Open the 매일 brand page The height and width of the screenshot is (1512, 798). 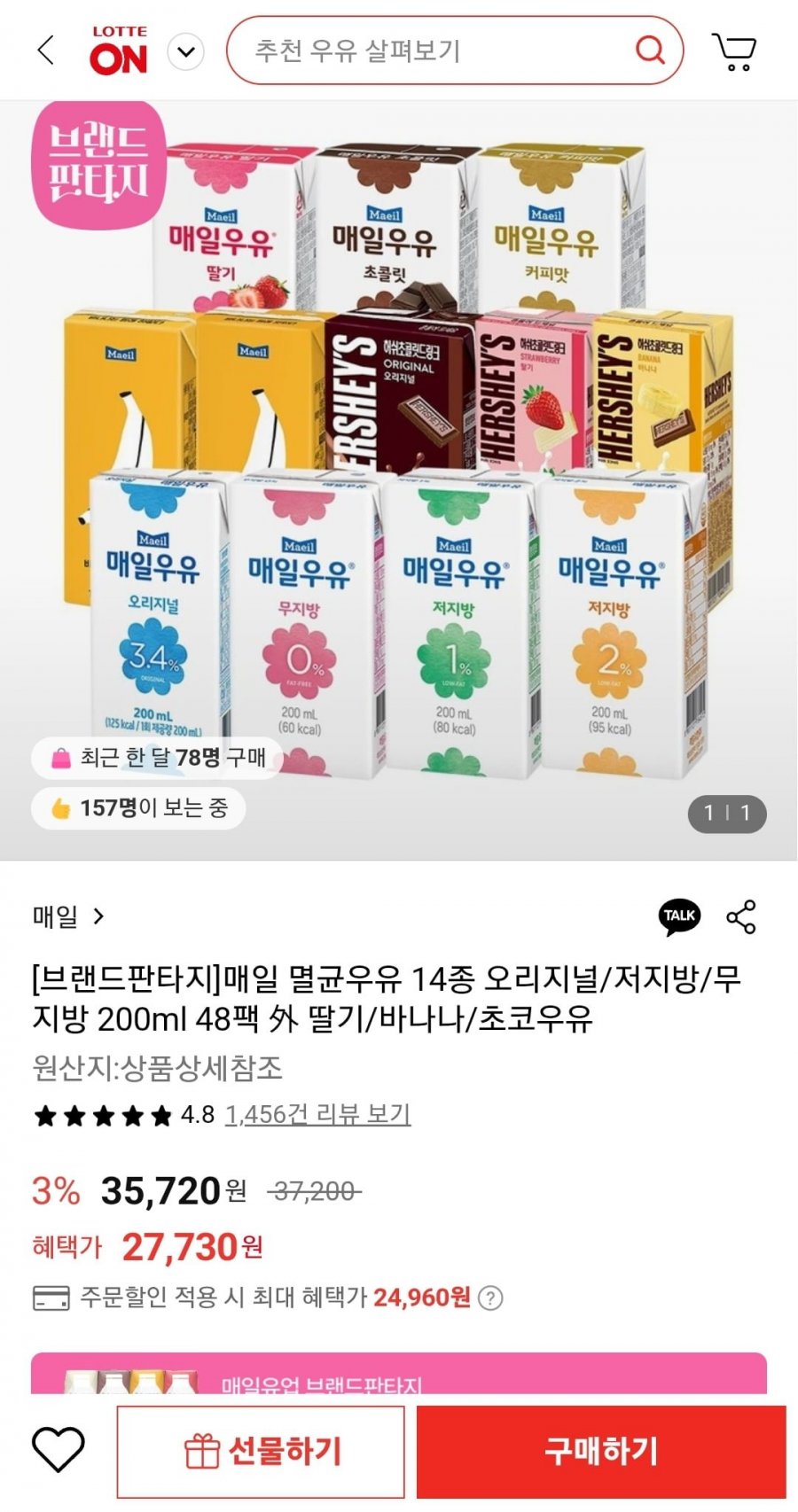tap(68, 916)
